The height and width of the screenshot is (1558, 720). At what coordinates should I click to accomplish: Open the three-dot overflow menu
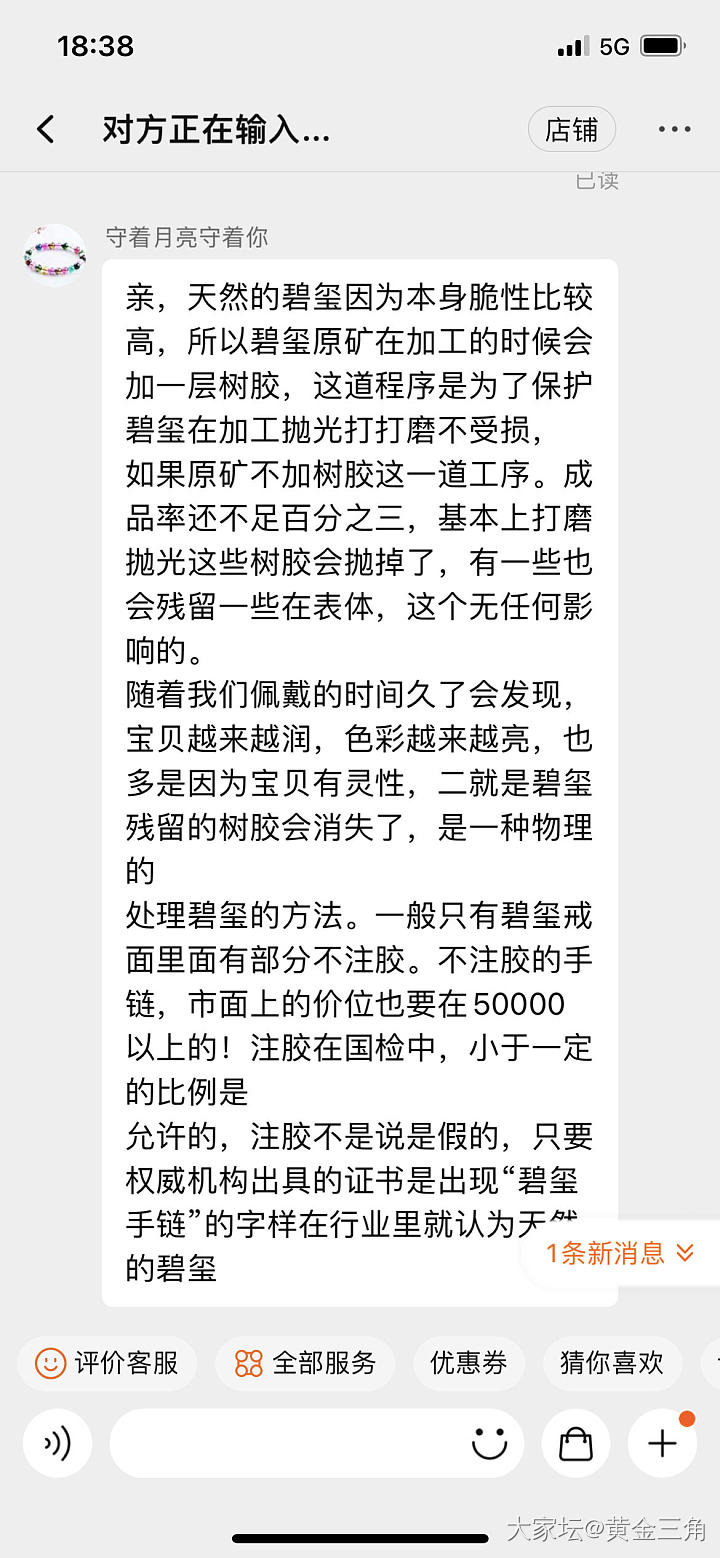674,130
